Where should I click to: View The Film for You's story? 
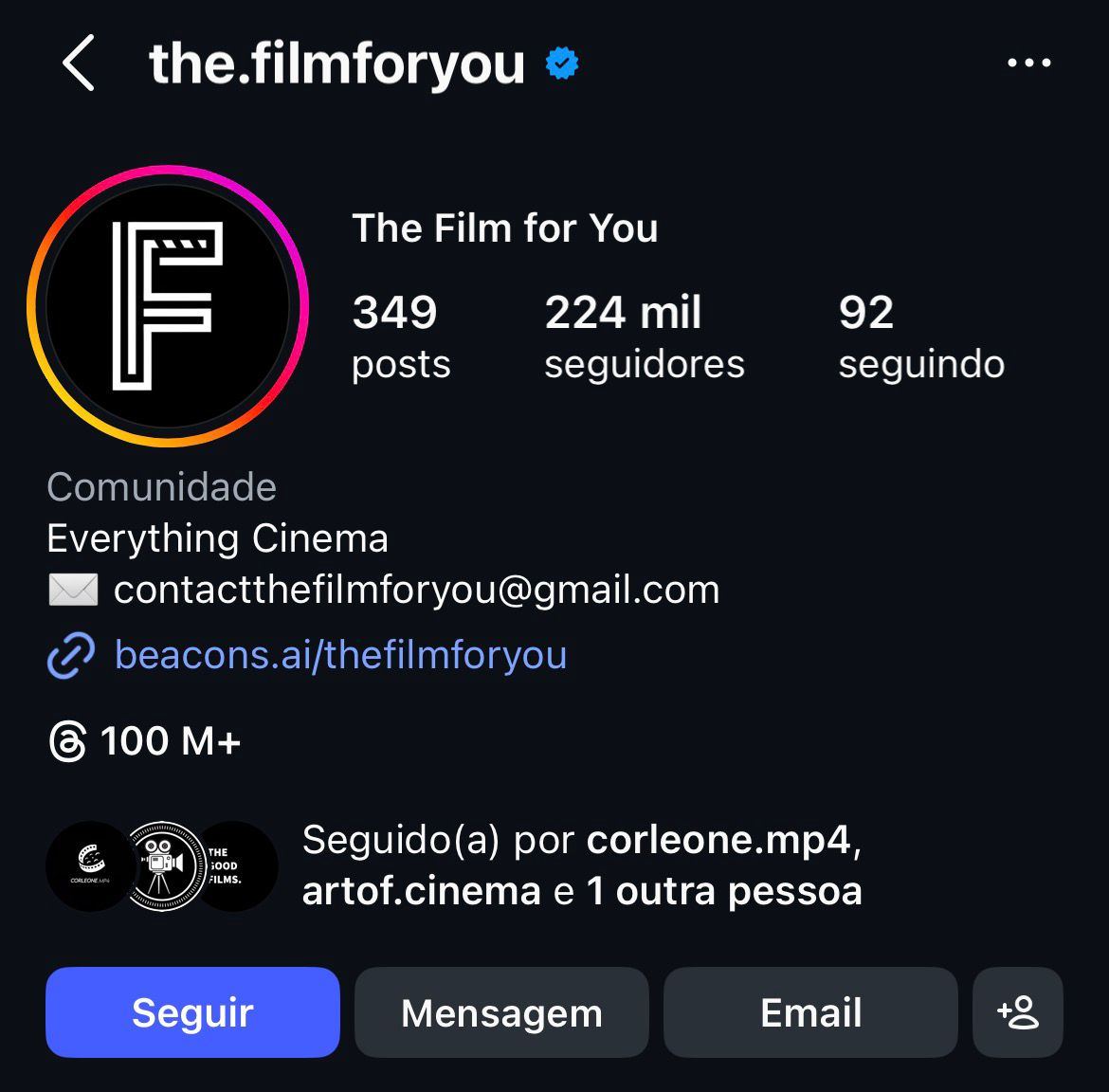click(168, 305)
